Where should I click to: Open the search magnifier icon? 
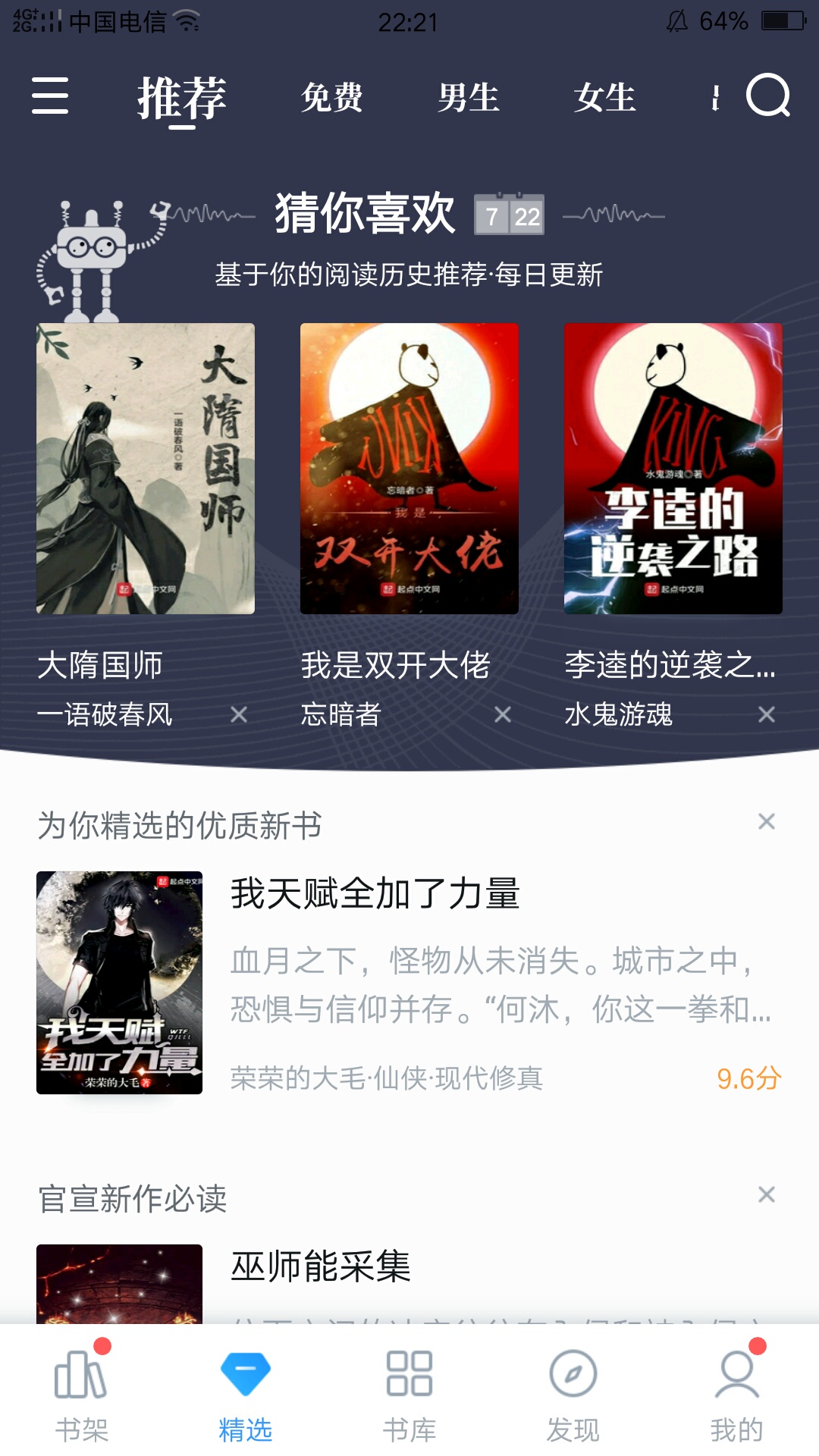point(767,96)
